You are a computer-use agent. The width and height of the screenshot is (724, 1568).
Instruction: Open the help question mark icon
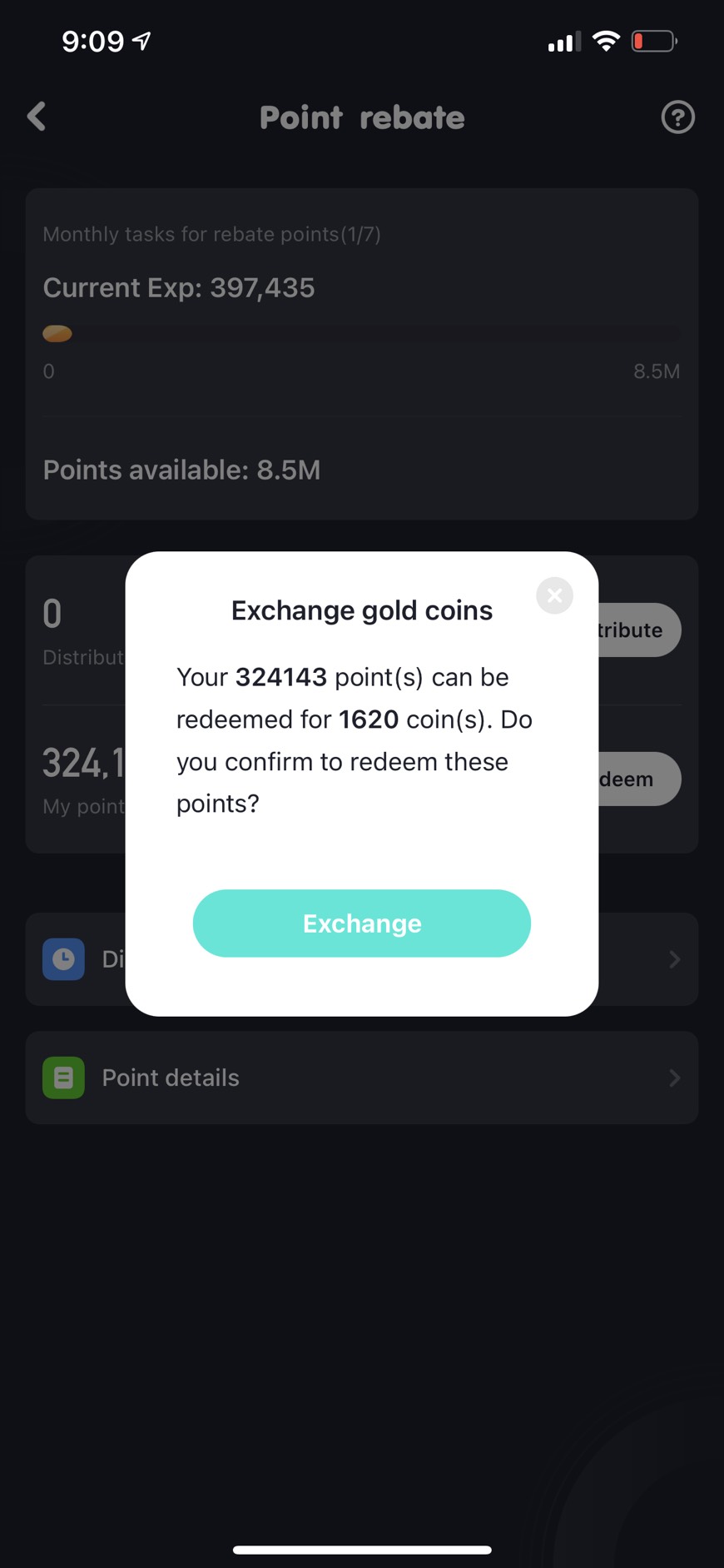[x=677, y=117]
